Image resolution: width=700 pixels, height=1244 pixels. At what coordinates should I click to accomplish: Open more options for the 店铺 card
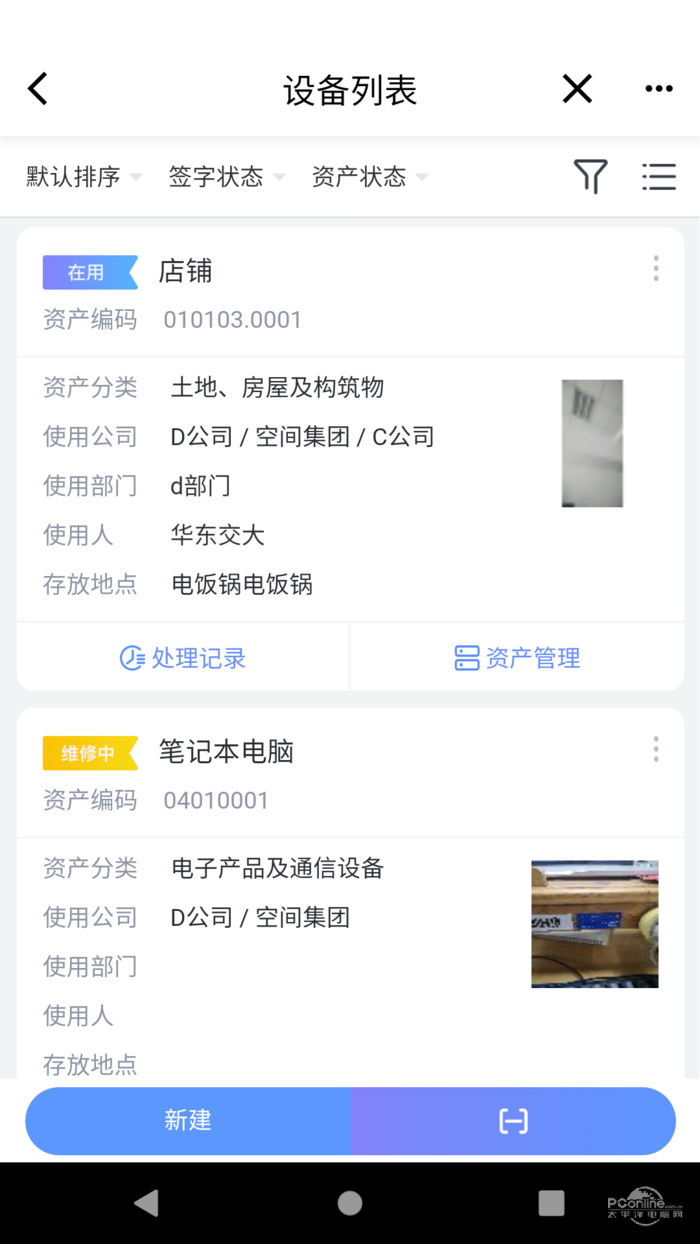[x=656, y=268]
